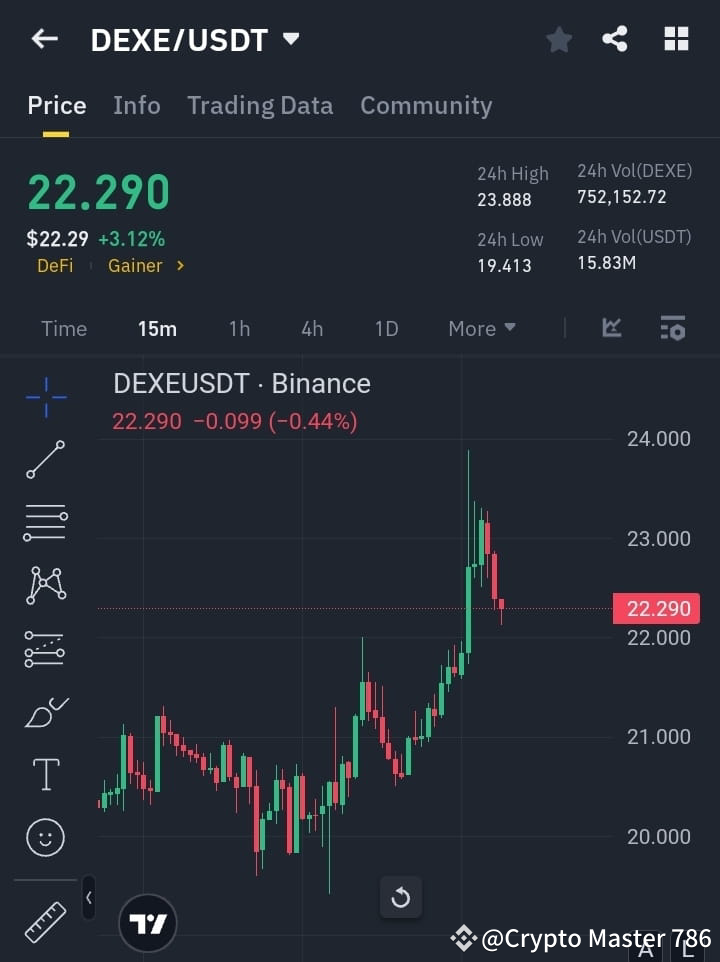This screenshot has height=962, width=720.
Task: Toggle the depth chart view icon
Action: (610, 328)
